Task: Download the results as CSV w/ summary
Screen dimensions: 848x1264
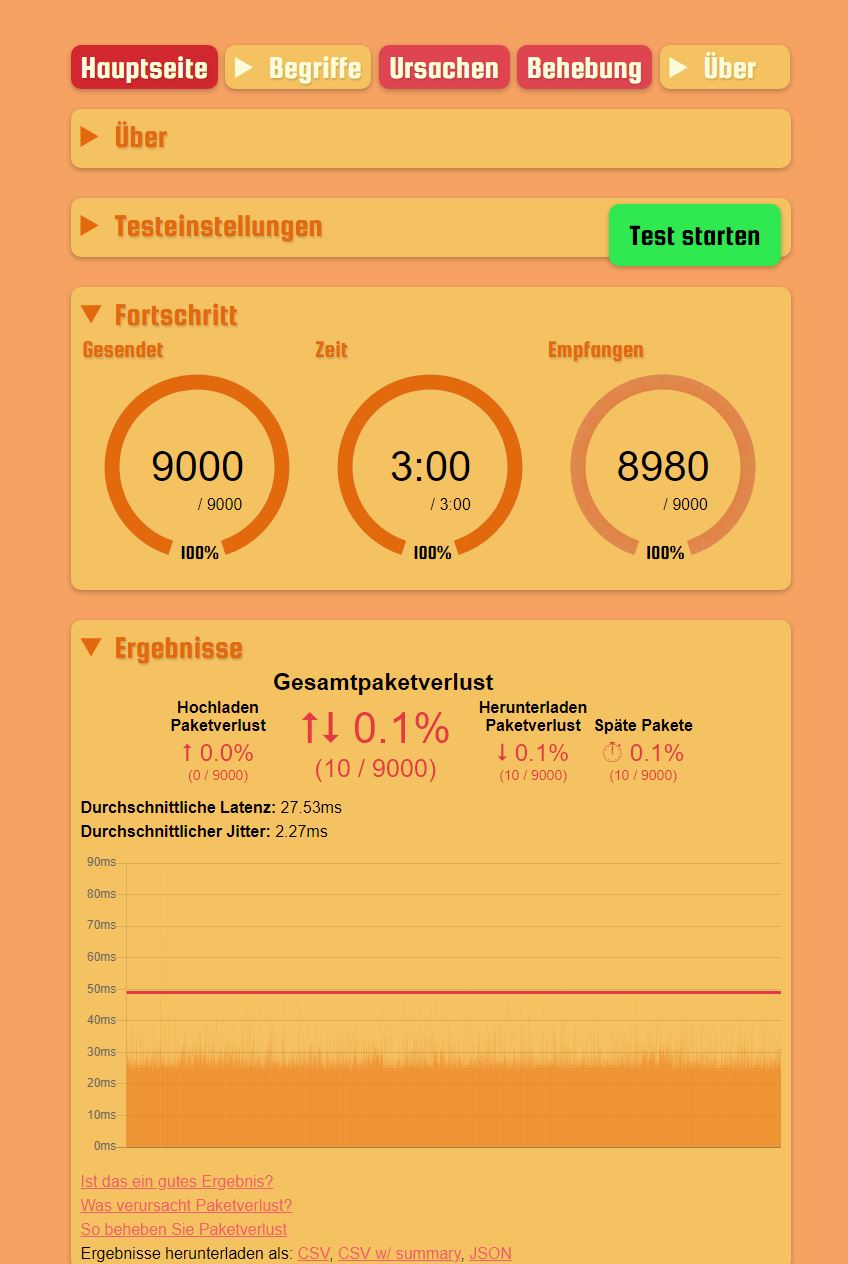Action: 399,1253
